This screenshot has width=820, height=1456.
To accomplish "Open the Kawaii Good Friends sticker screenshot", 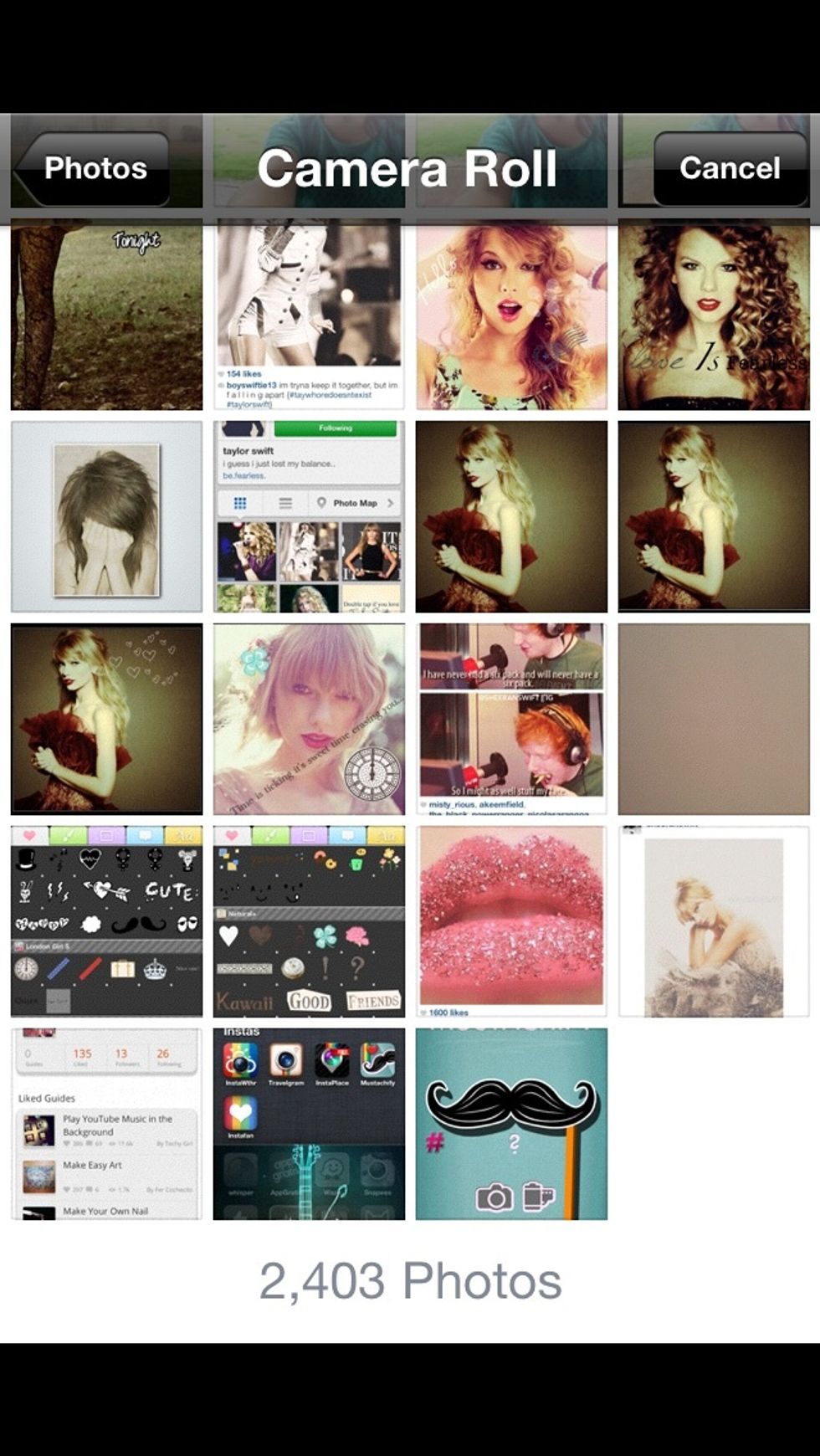I will coord(309,921).
